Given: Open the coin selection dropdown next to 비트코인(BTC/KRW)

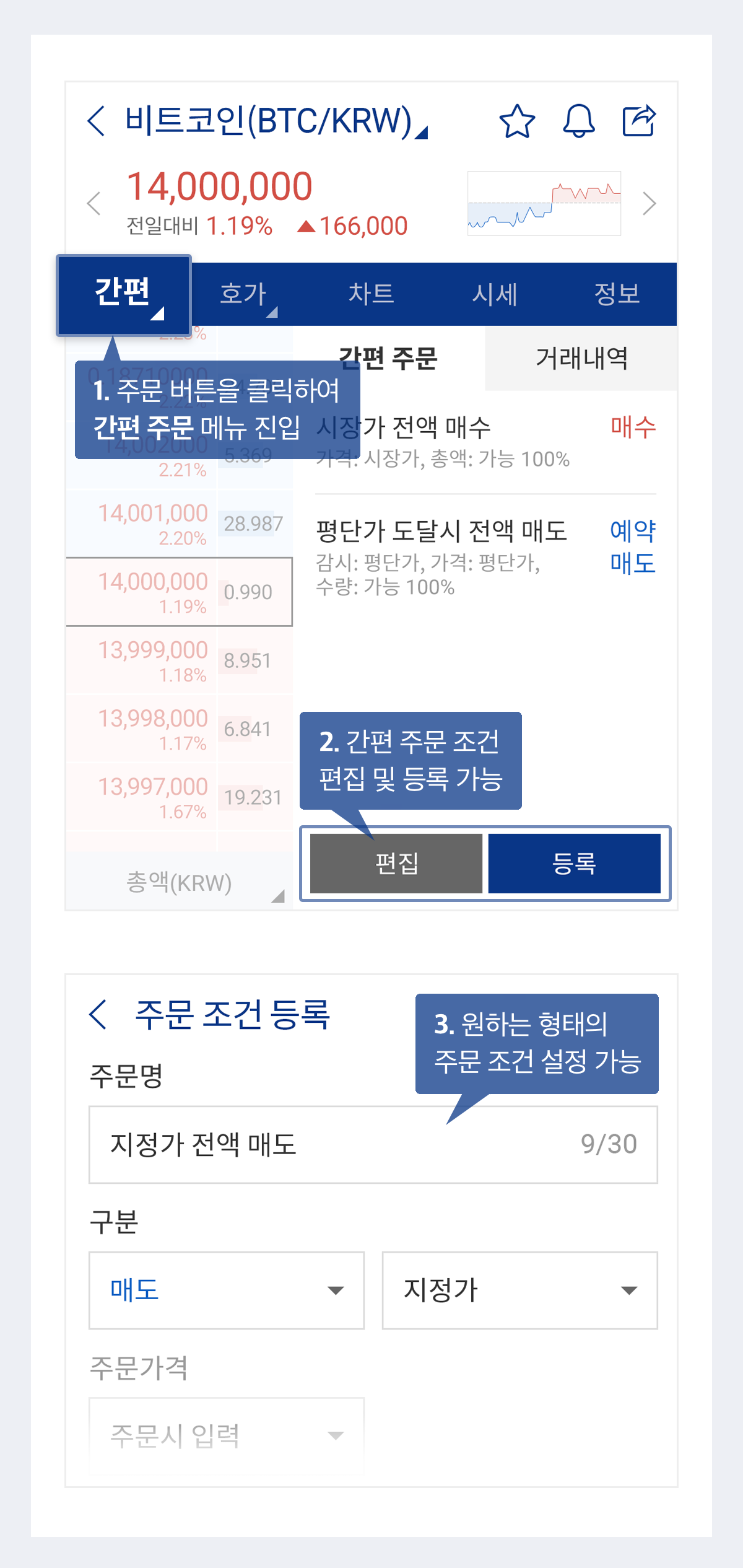Looking at the screenshot, I should [423, 132].
